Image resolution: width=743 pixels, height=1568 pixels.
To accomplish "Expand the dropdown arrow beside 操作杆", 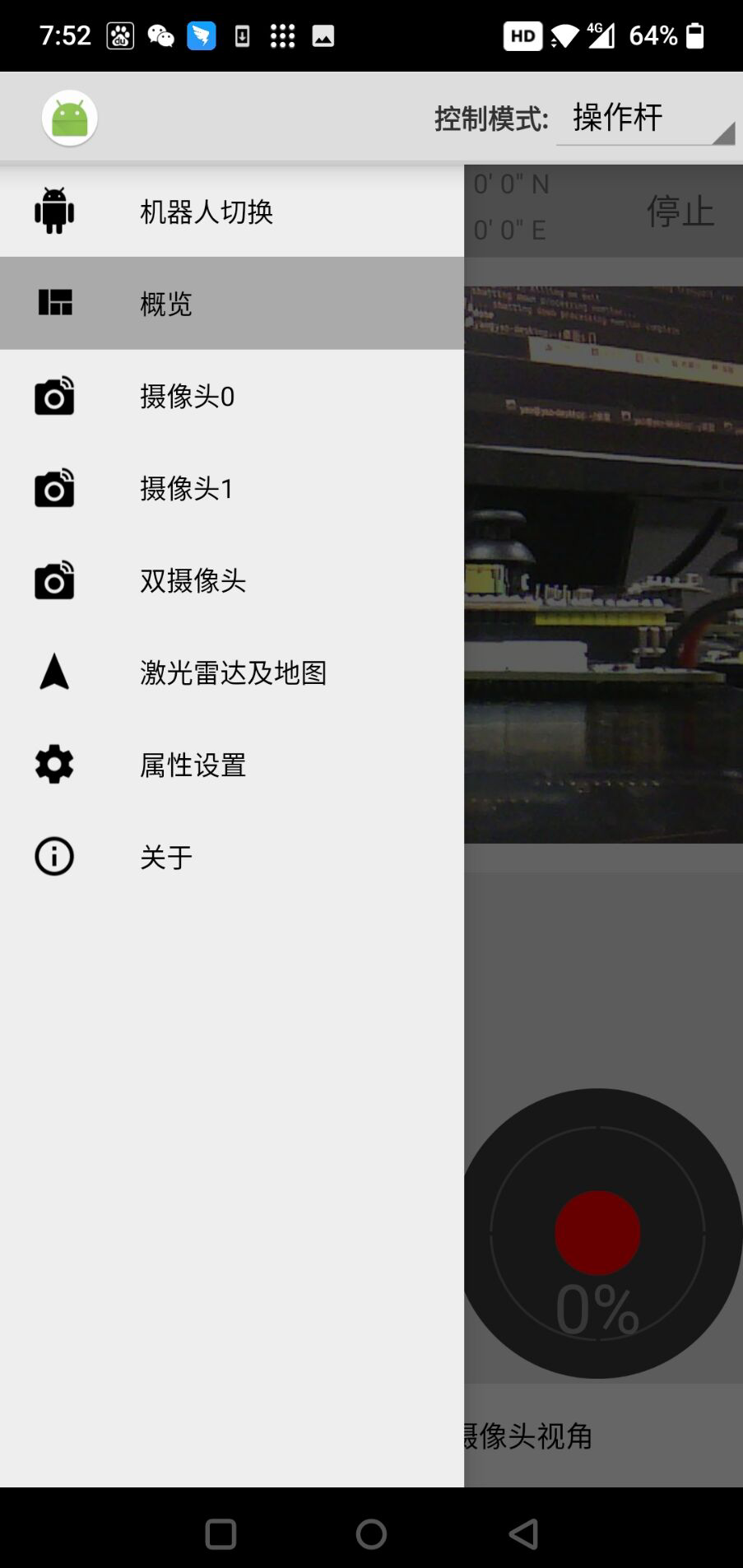I will tap(727, 133).
